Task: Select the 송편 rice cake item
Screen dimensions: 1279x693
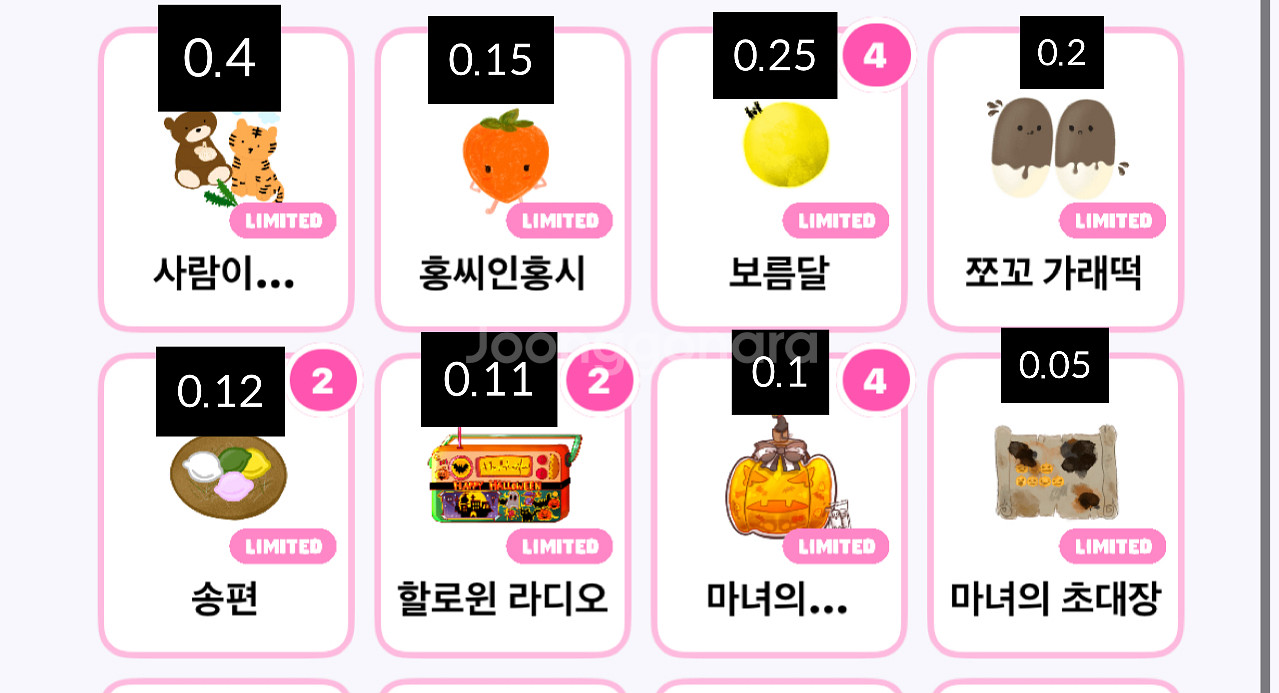Action: pyautogui.click(x=226, y=506)
